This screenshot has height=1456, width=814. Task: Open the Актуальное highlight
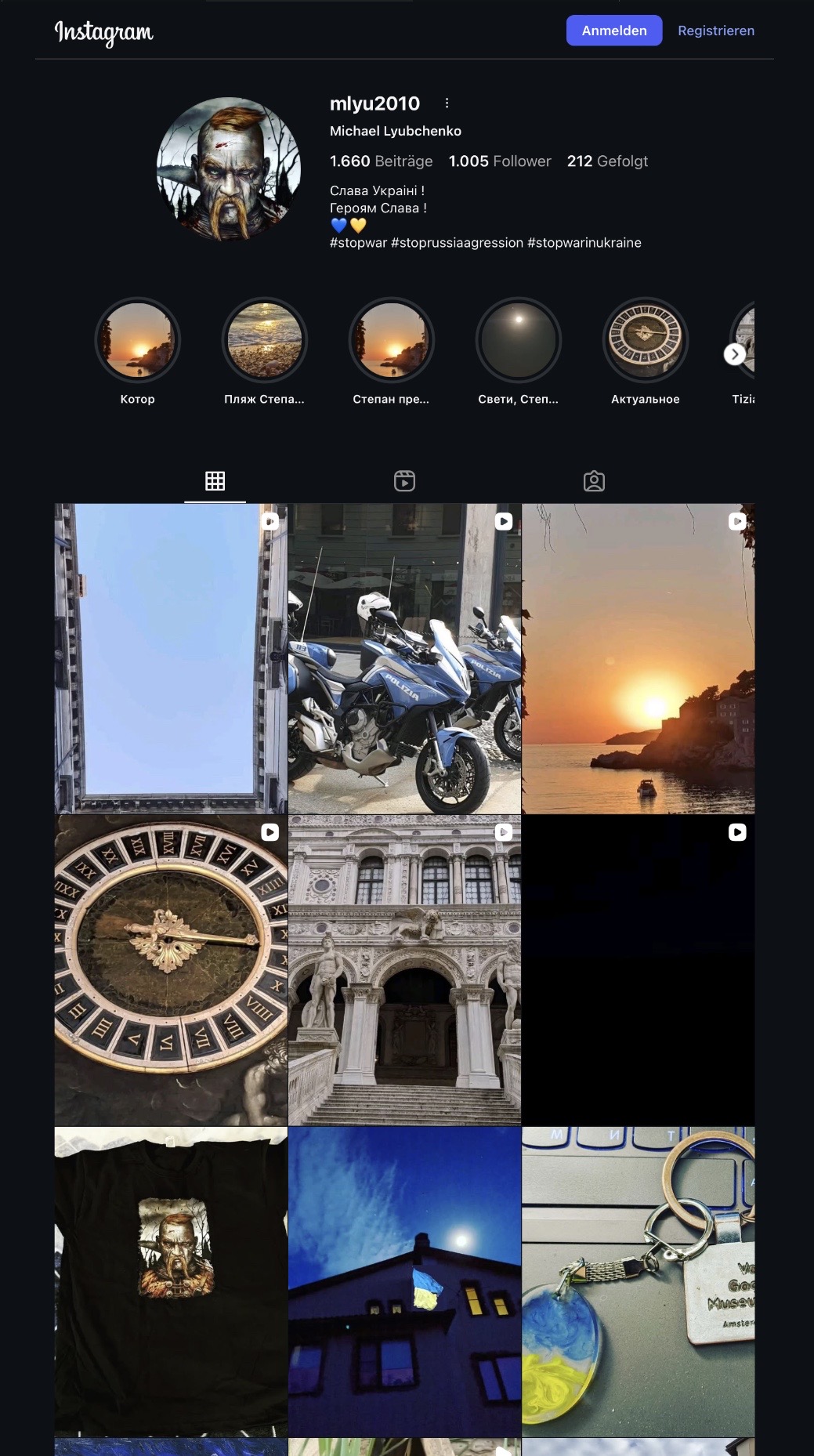645,341
